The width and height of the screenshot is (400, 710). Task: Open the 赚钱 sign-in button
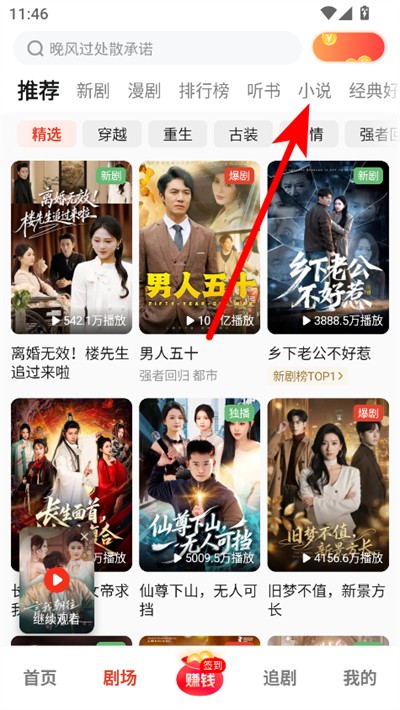200,673
